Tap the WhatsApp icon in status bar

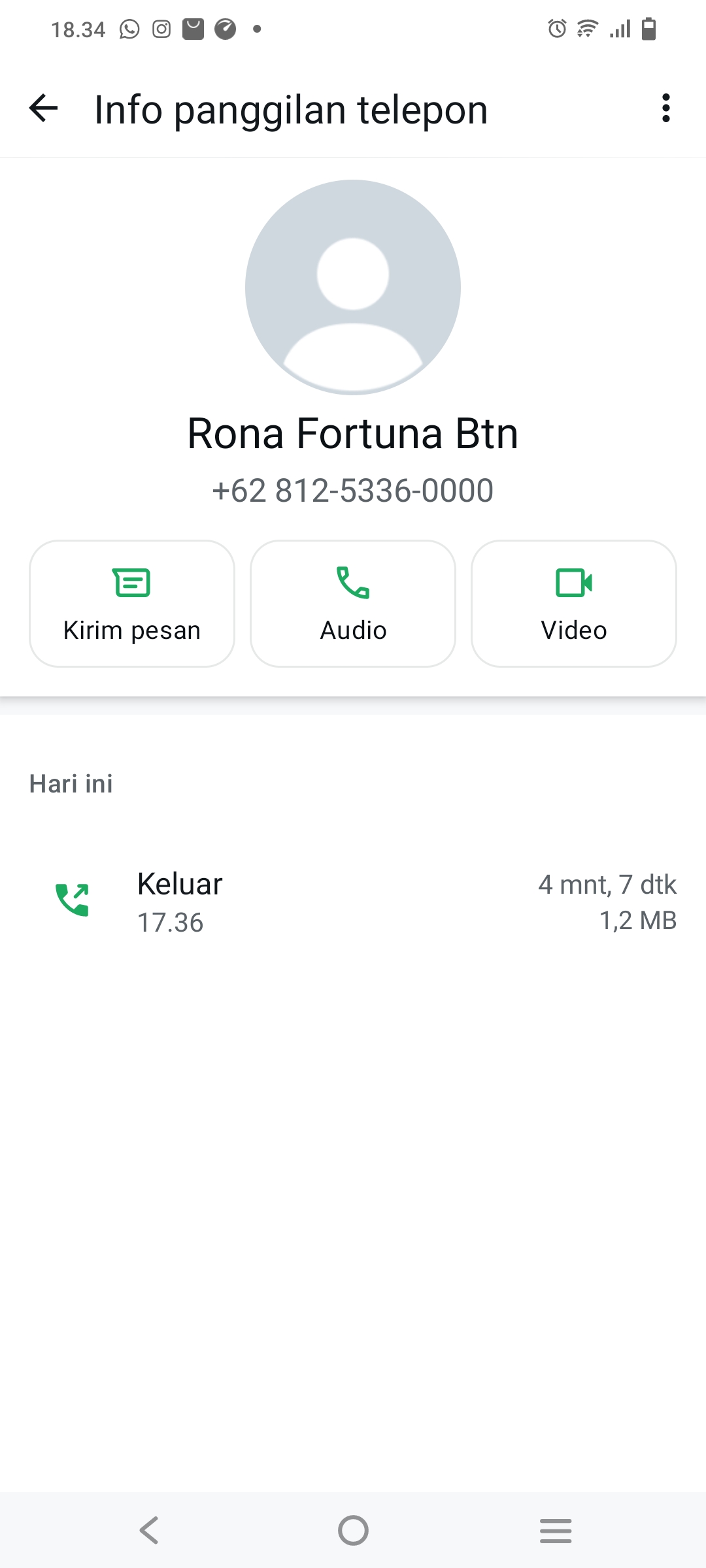click(x=128, y=28)
